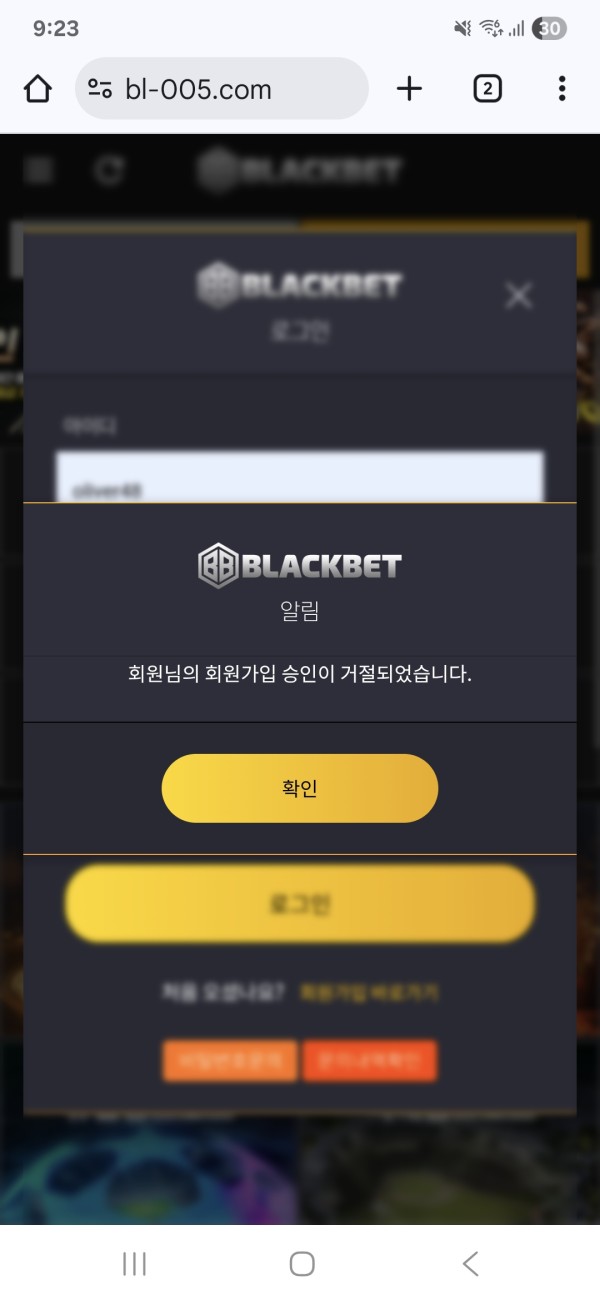
Task: Open the tab switcher showing 2 tabs
Action: coord(486,89)
